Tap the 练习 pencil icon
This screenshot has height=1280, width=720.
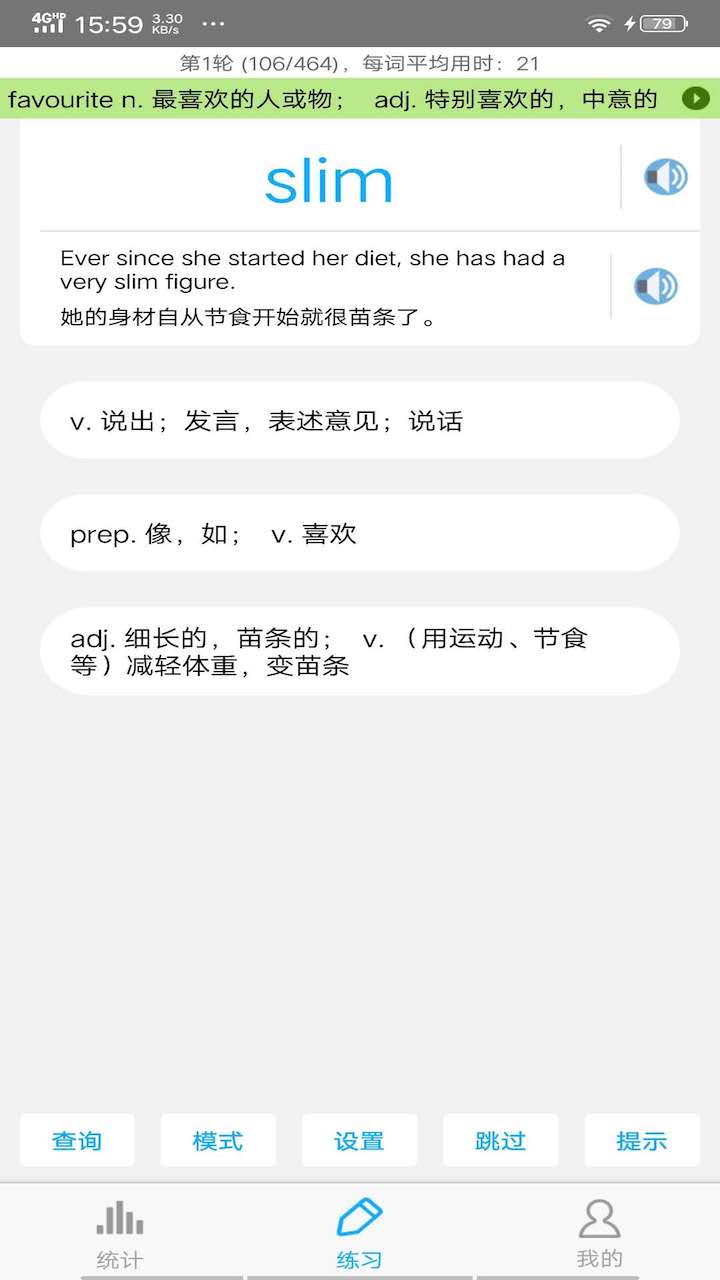(359, 1216)
